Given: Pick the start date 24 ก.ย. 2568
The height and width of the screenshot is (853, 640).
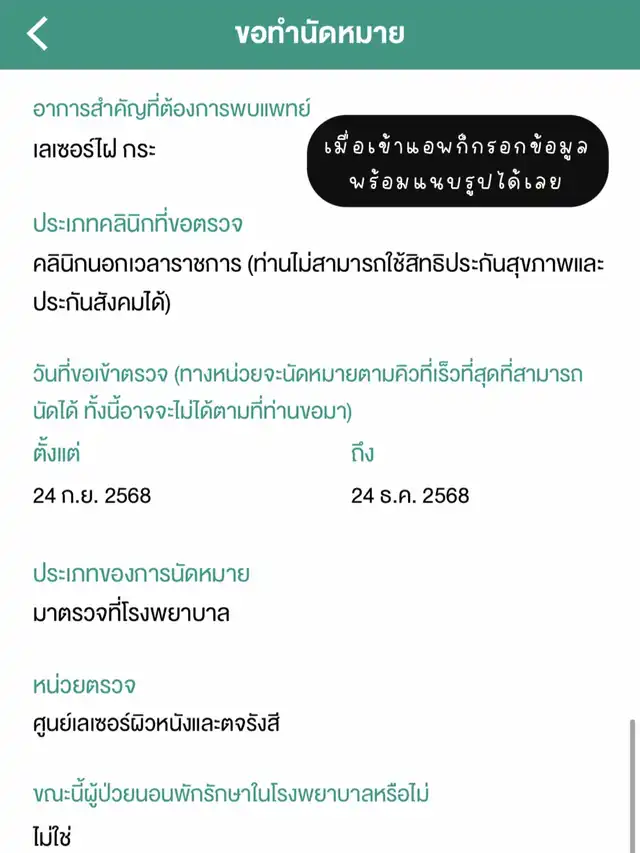Looking at the screenshot, I should coord(92,496).
